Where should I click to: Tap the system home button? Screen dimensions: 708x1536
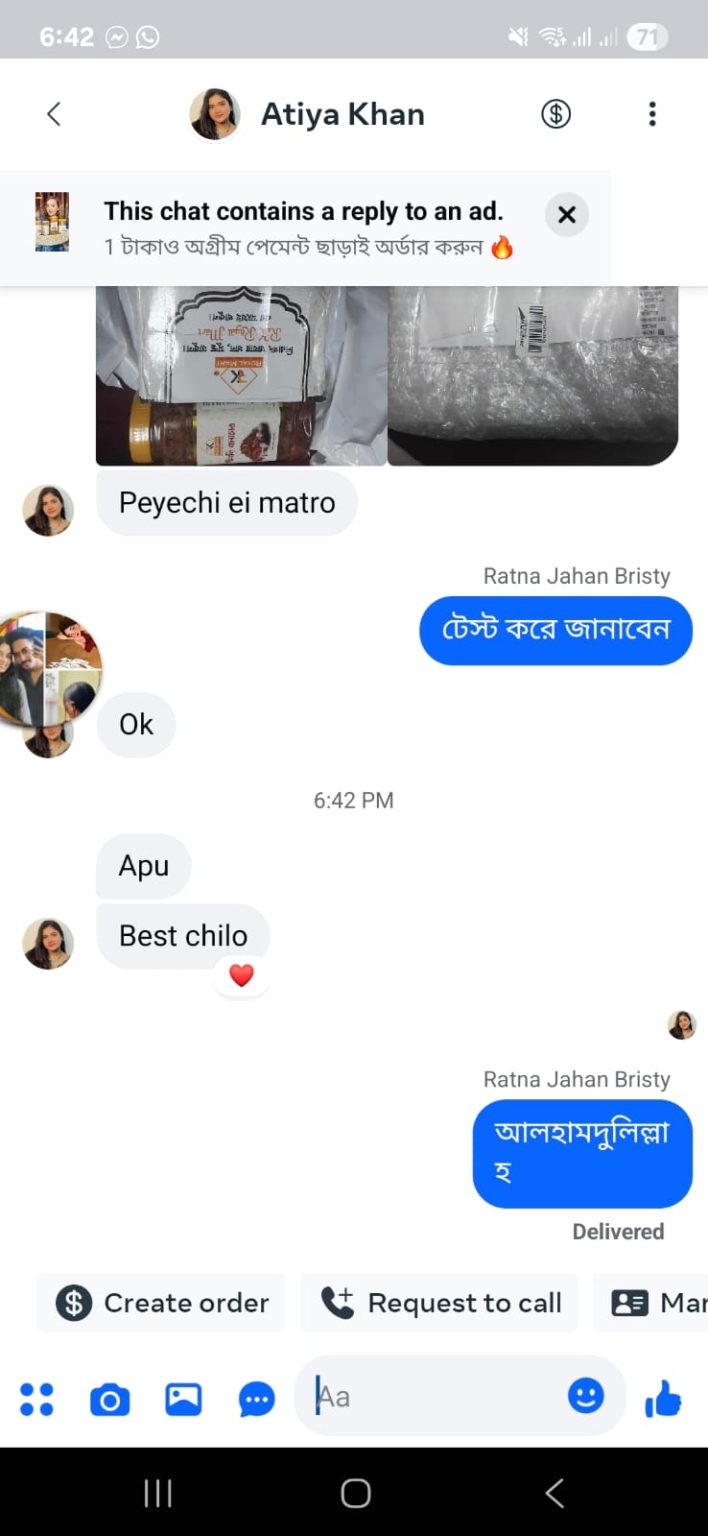click(355, 1493)
